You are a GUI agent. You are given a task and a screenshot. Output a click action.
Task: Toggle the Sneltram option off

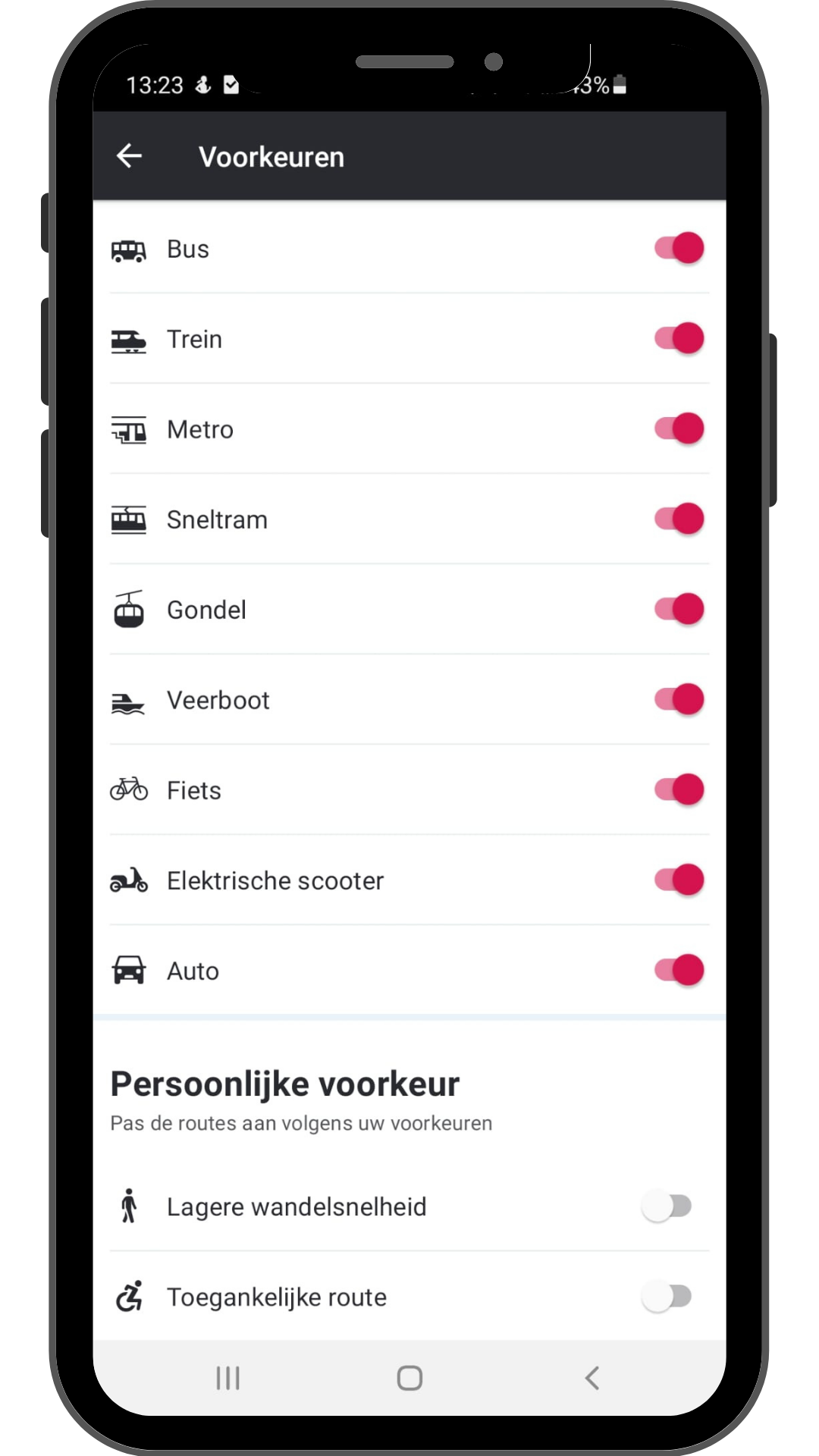click(x=679, y=519)
